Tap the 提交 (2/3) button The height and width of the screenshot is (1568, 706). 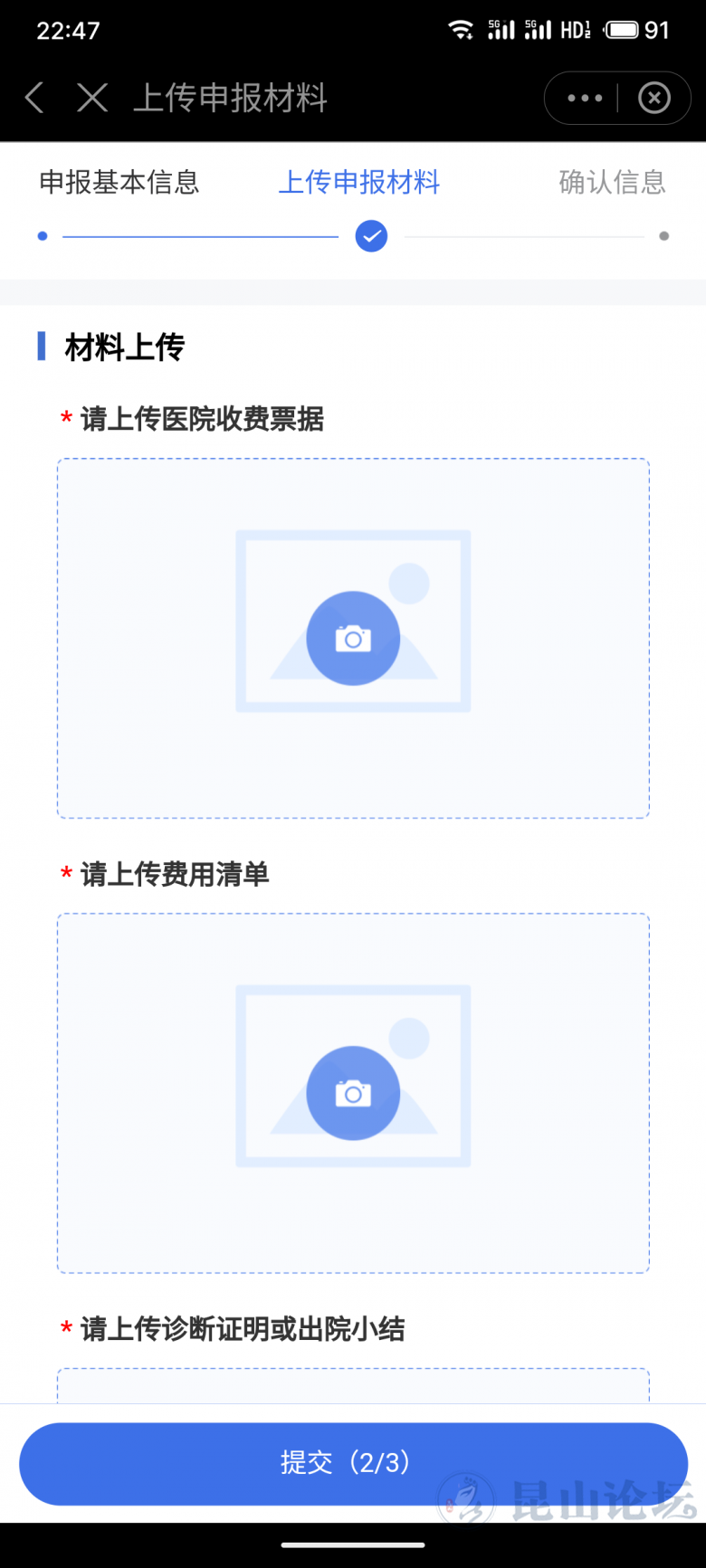tap(353, 1463)
